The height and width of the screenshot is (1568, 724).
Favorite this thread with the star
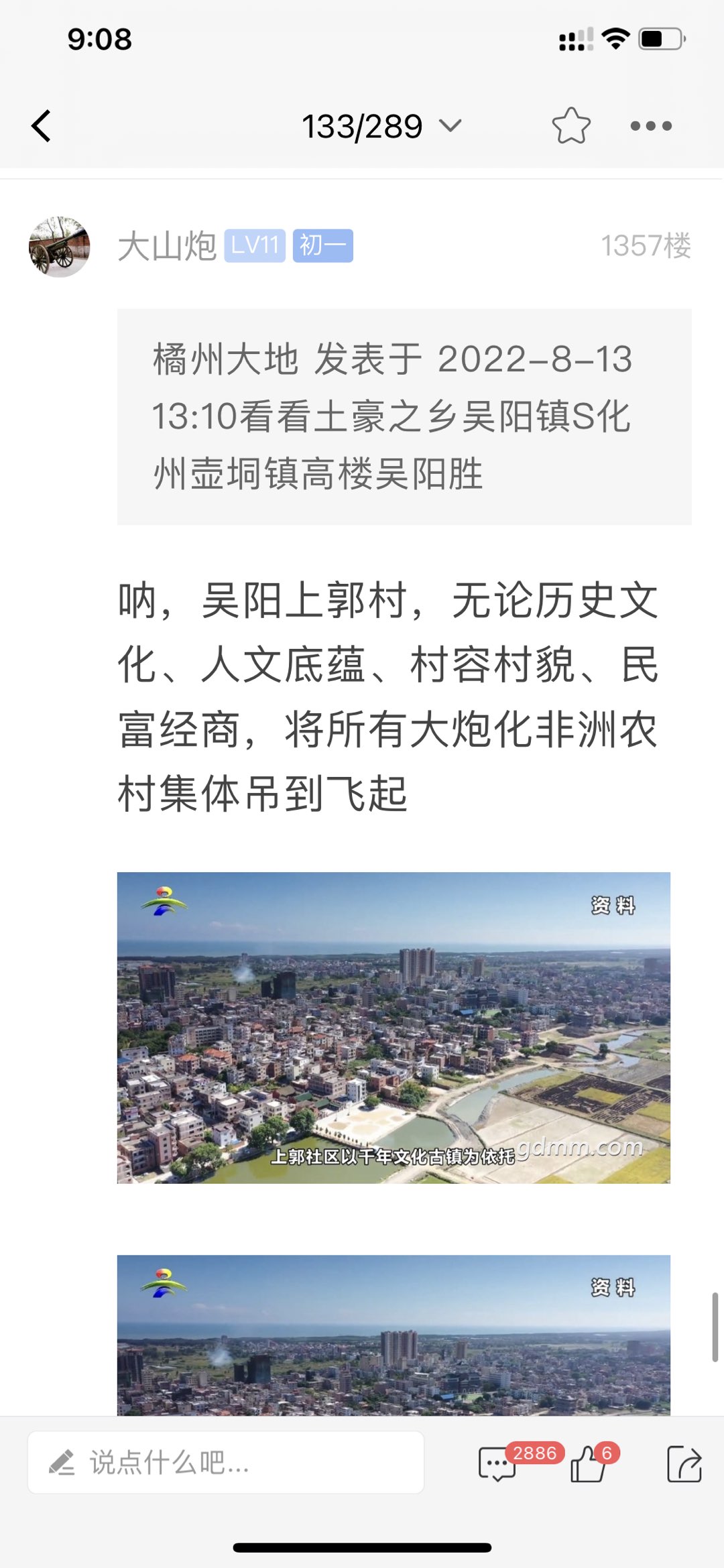pos(571,126)
